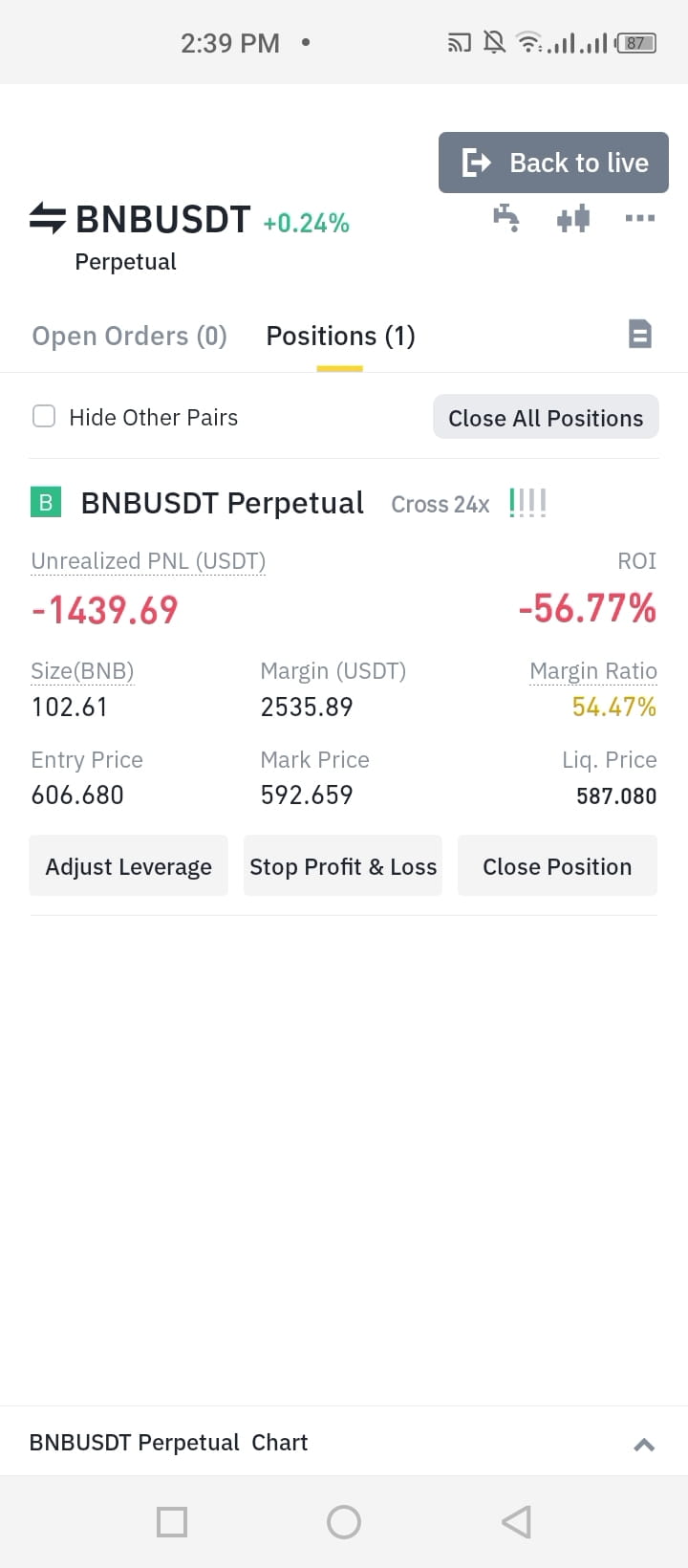View the margin ratio bars indicator
688x1568 pixels.
[527, 501]
